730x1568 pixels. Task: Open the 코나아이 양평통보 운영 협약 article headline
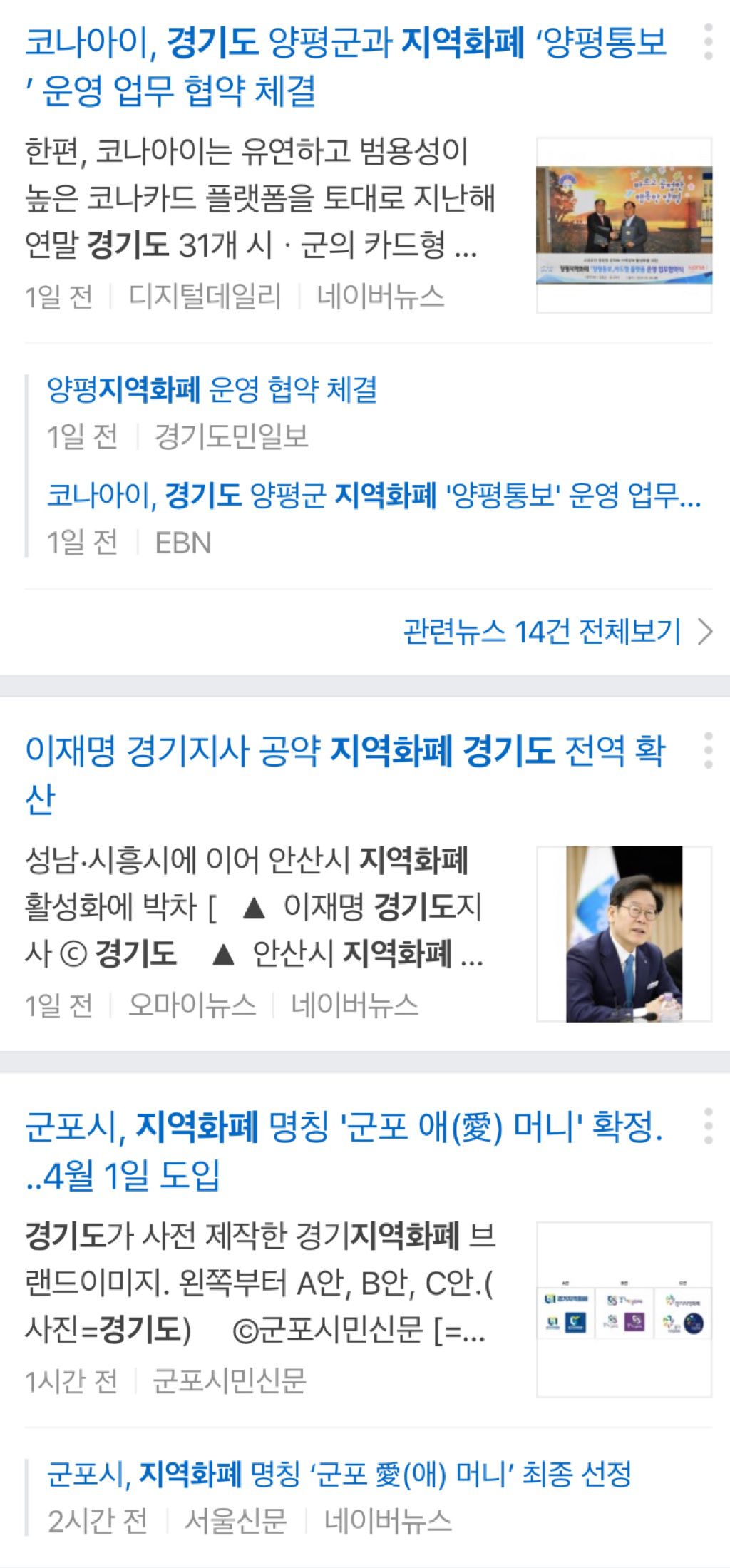point(346,66)
